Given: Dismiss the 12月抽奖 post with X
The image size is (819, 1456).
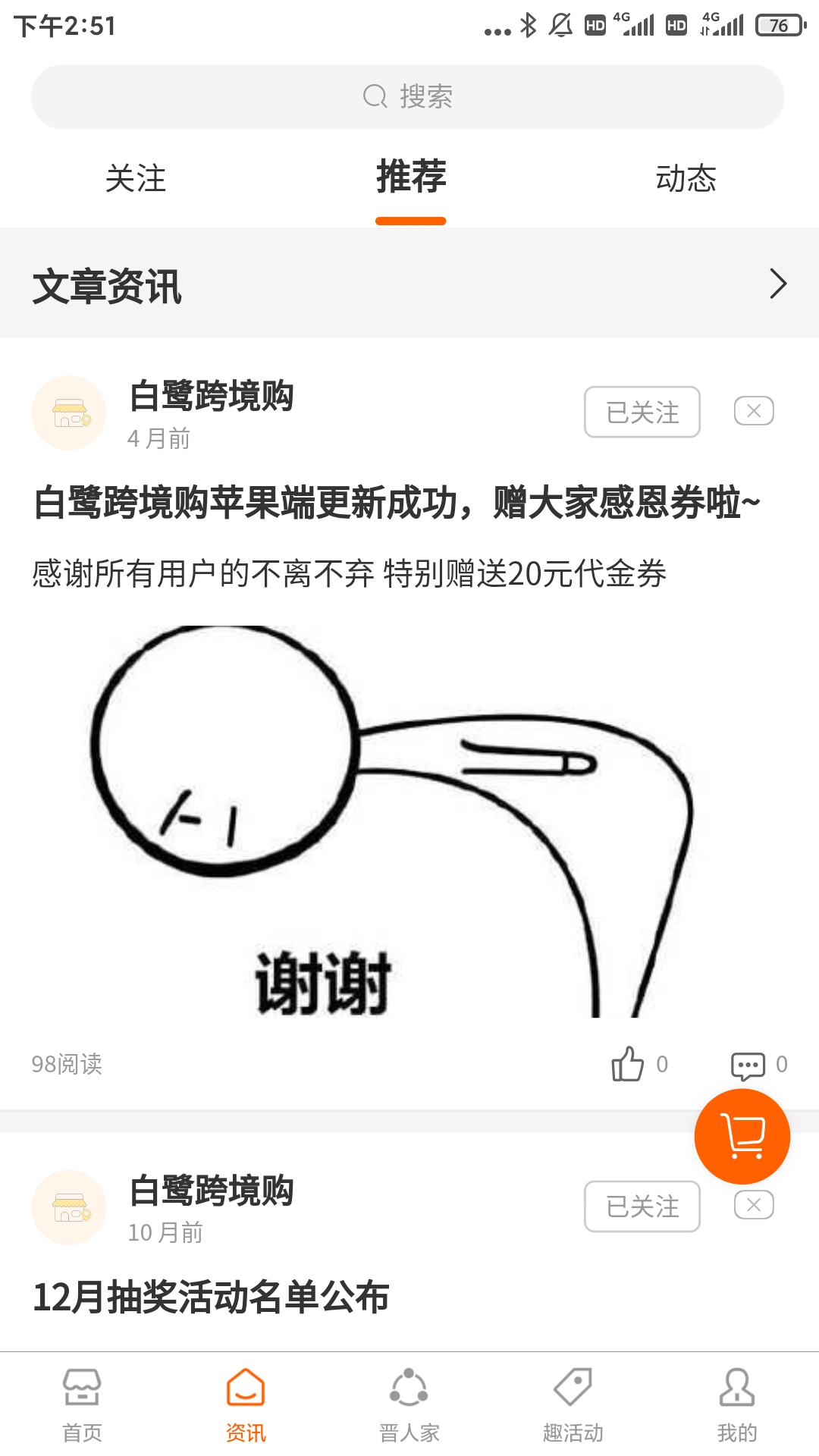Looking at the screenshot, I should point(752,1206).
